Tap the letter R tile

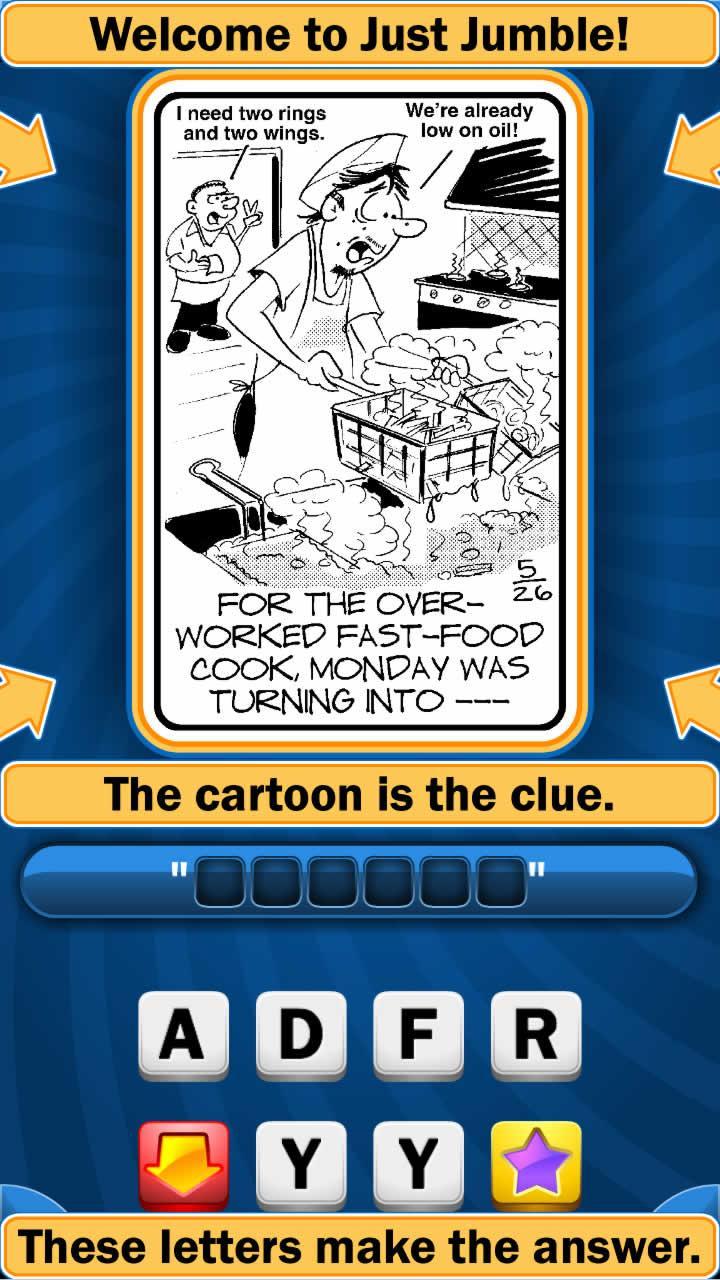point(536,1036)
